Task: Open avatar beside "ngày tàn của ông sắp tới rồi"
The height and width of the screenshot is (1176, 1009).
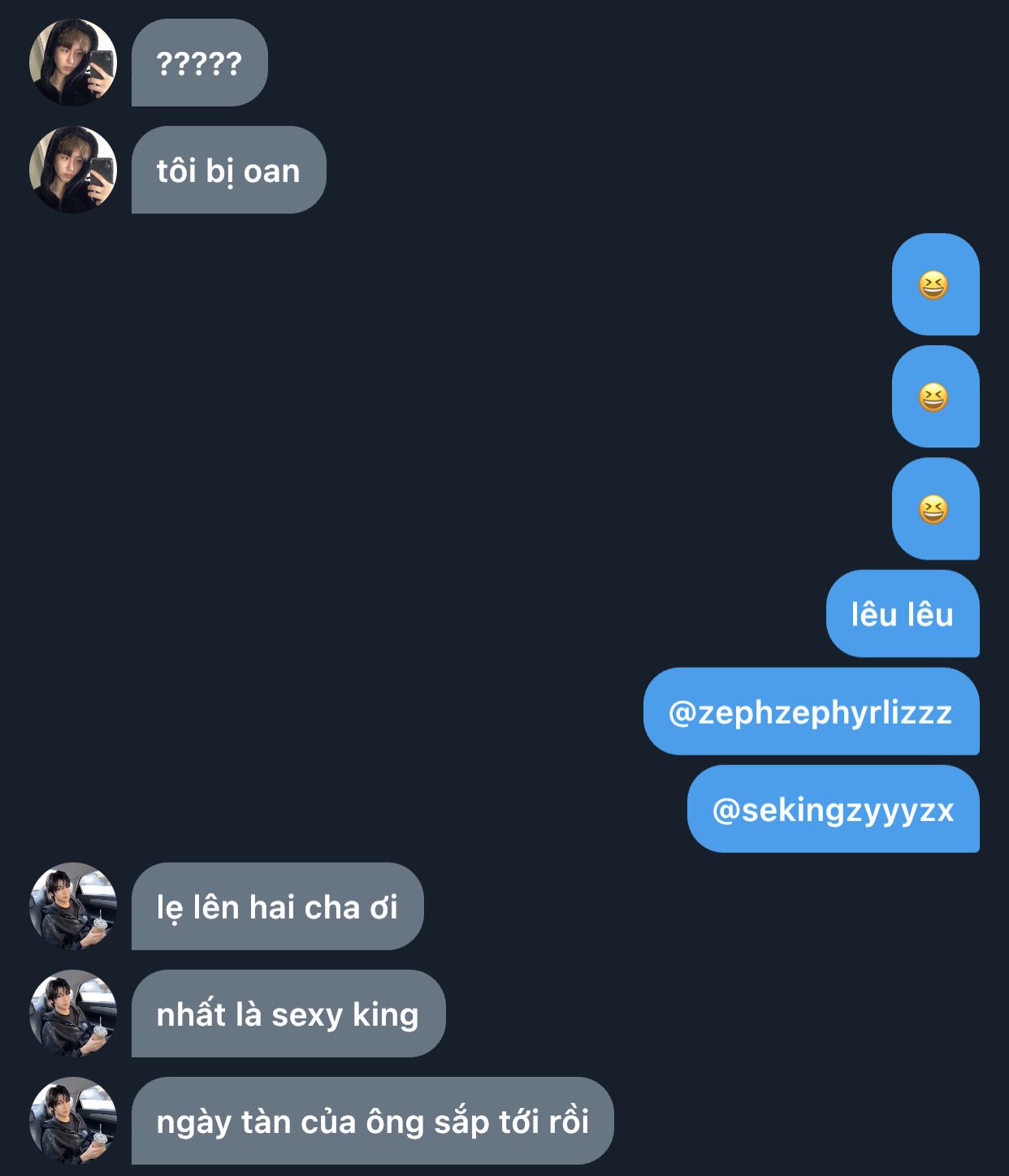Action: click(73, 1121)
